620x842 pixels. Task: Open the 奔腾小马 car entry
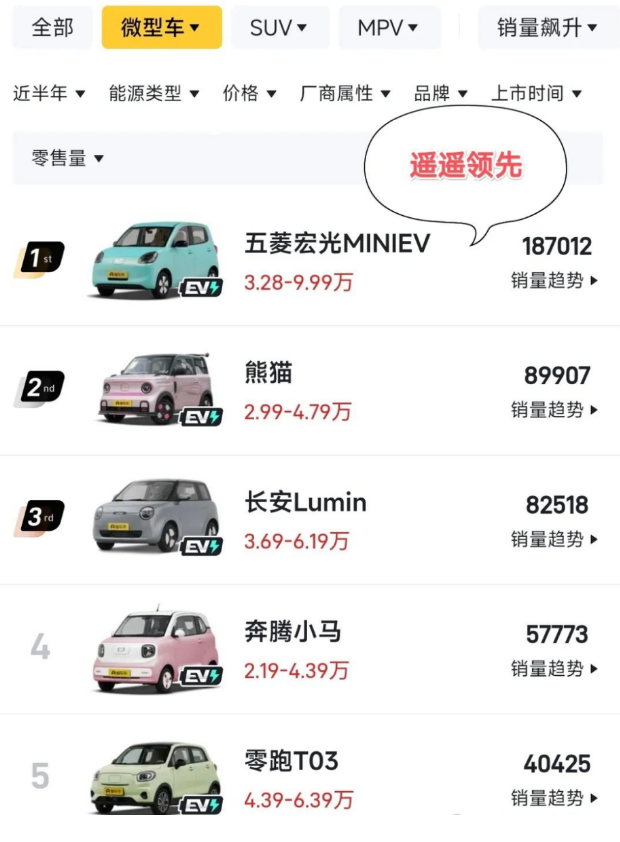pyautogui.click(x=293, y=632)
